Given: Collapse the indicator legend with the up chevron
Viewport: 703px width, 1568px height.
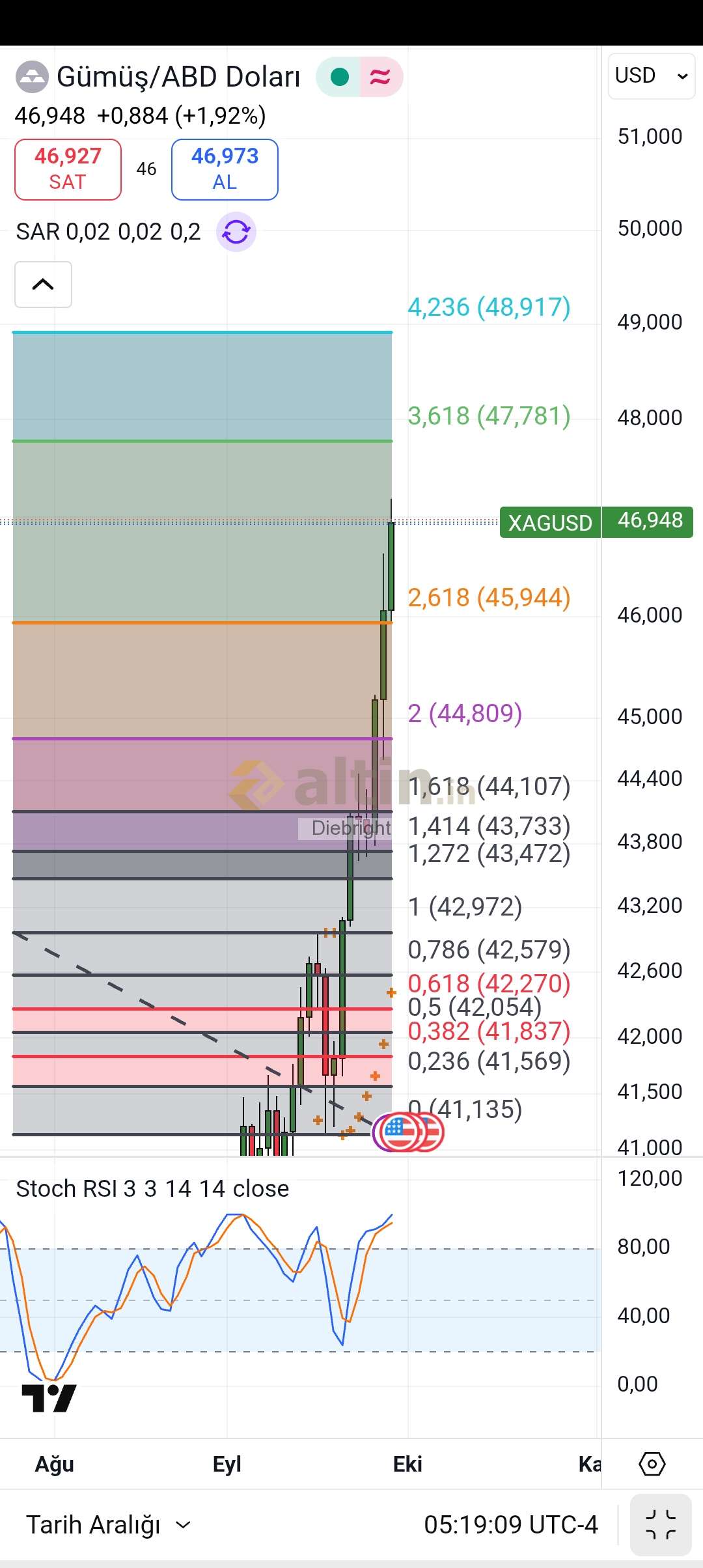Looking at the screenshot, I should point(43,285).
